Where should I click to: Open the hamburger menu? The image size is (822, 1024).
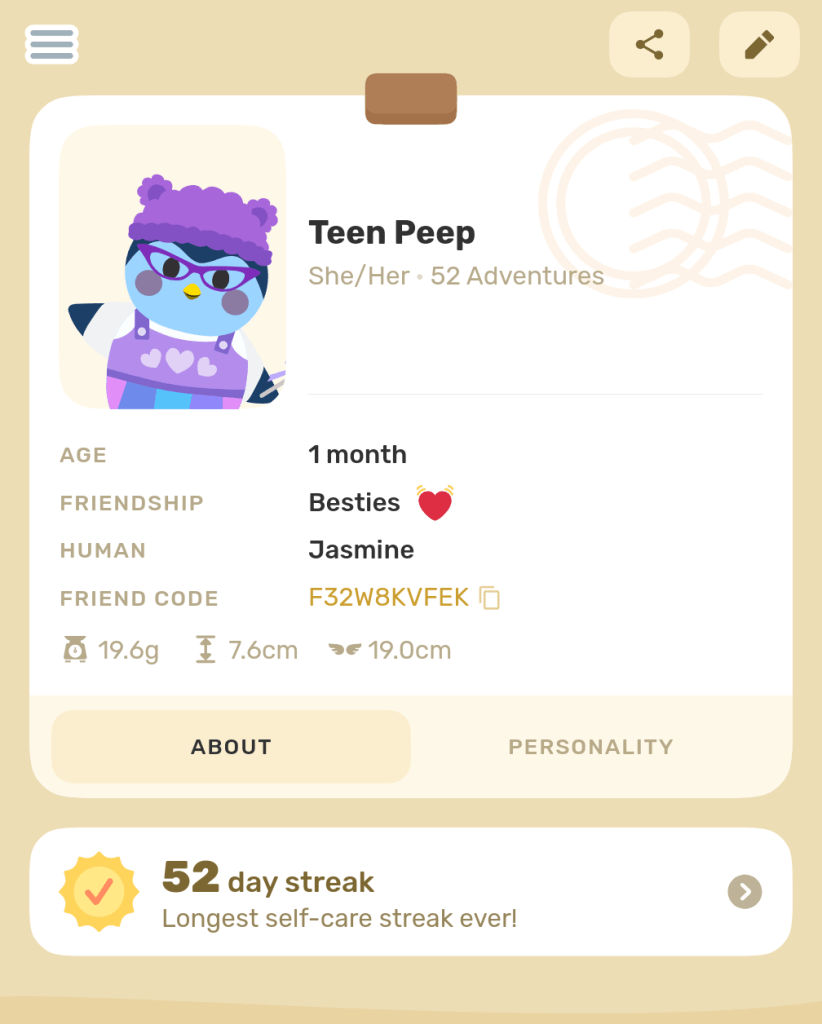pyautogui.click(x=52, y=44)
